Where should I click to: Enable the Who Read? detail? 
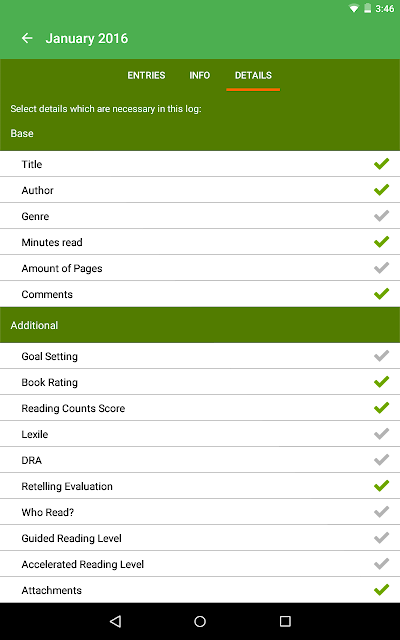200,512
